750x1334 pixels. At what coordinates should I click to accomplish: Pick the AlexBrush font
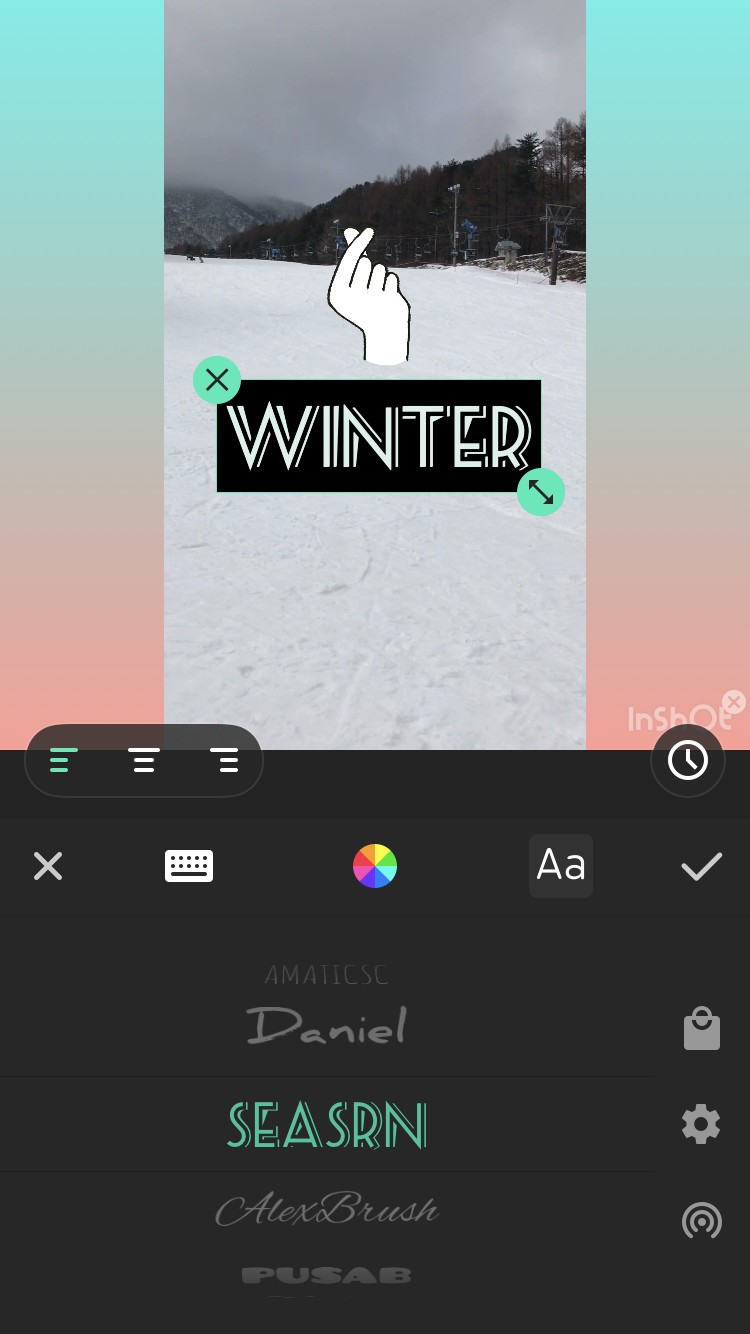(327, 1210)
